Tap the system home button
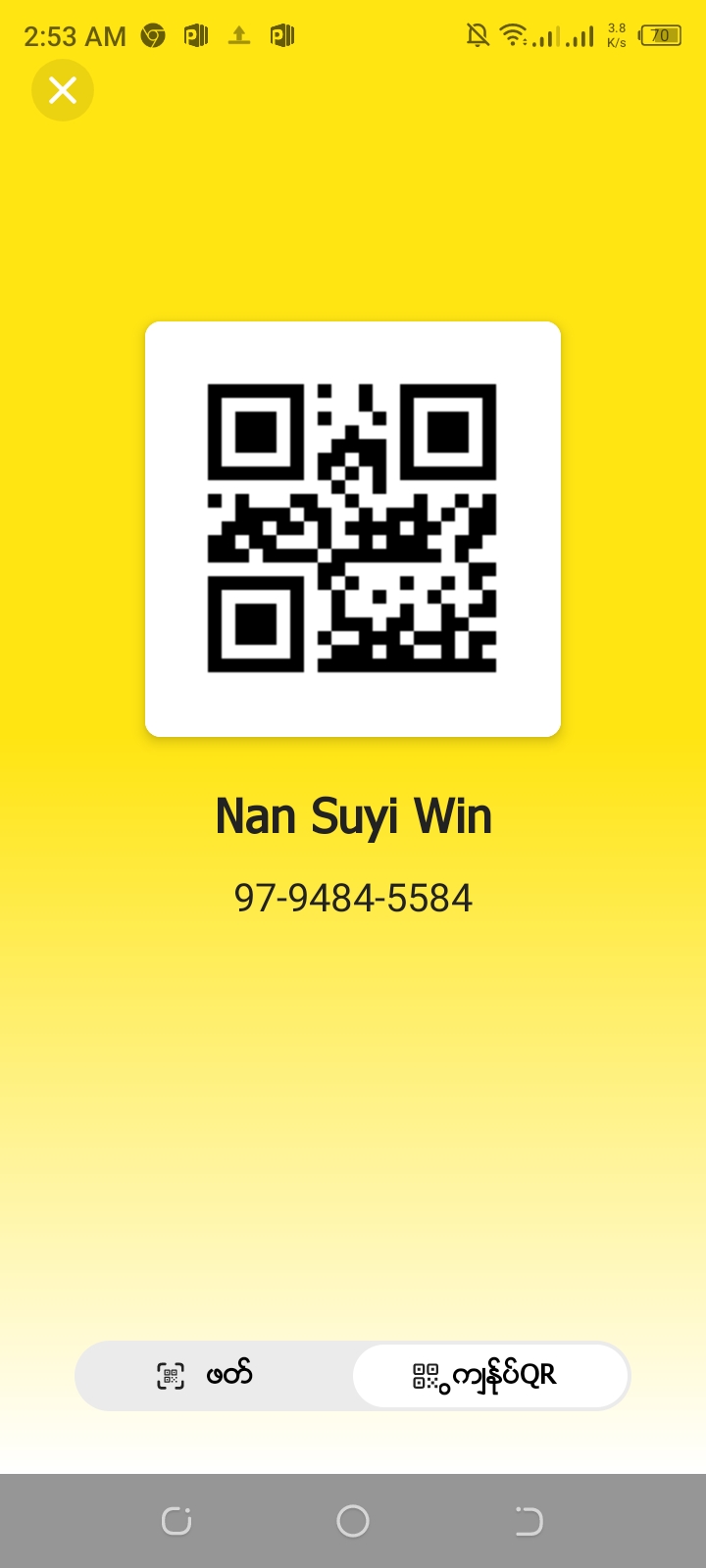The width and height of the screenshot is (706, 1568). [353, 1521]
